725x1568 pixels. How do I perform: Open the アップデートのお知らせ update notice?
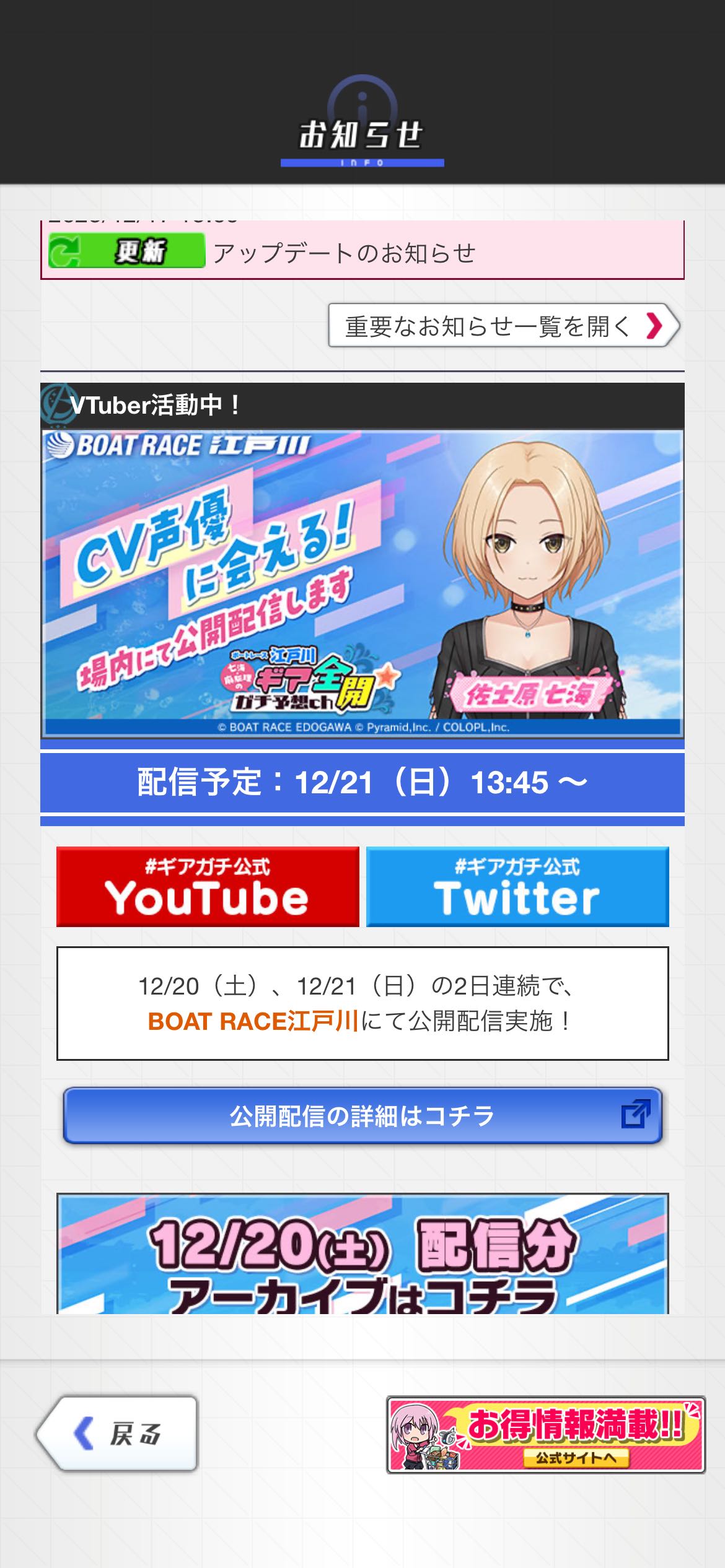(362, 251)
